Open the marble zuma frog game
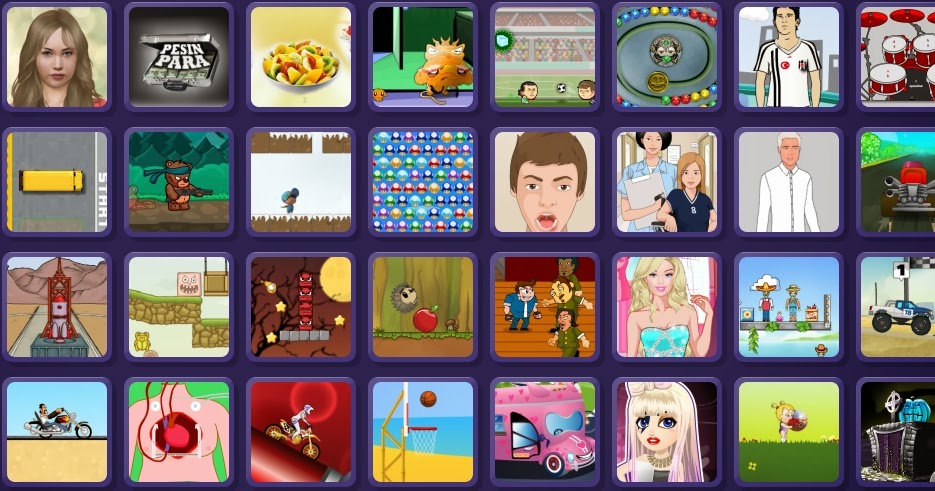Viewport: 935px width, 491px height. [666, 56]
